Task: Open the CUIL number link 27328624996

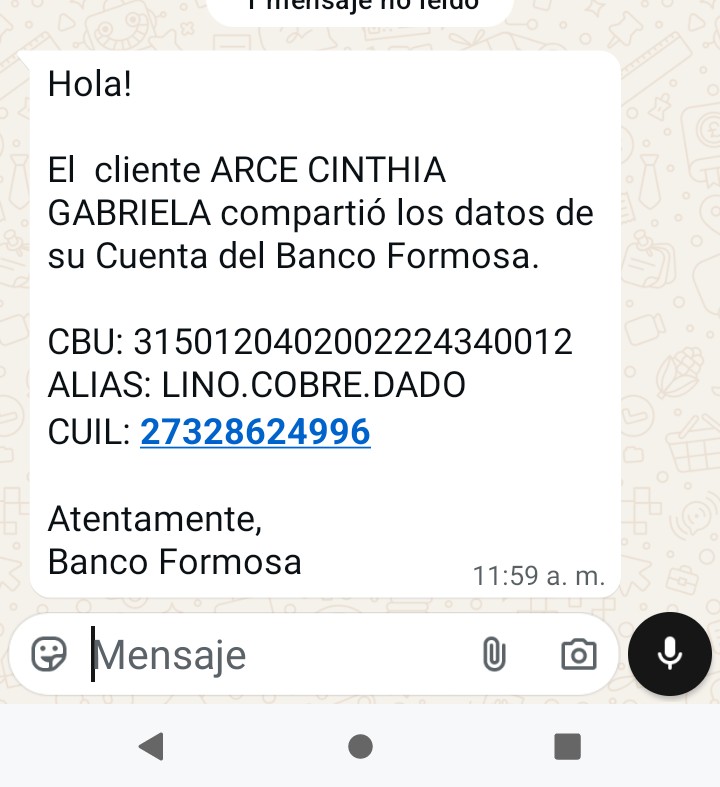Action: click(255, 432)
